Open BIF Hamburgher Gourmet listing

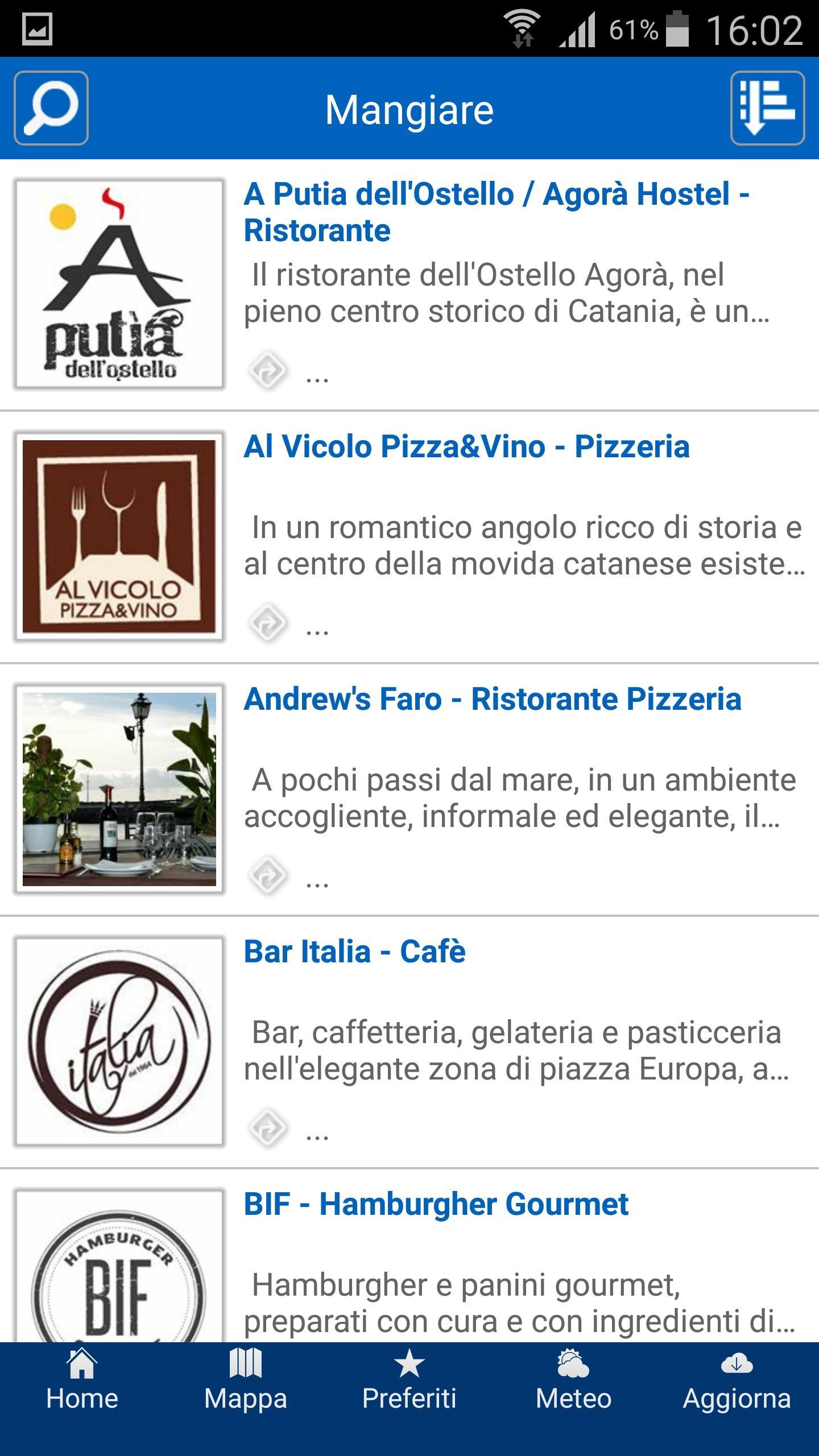point(436,1204)
